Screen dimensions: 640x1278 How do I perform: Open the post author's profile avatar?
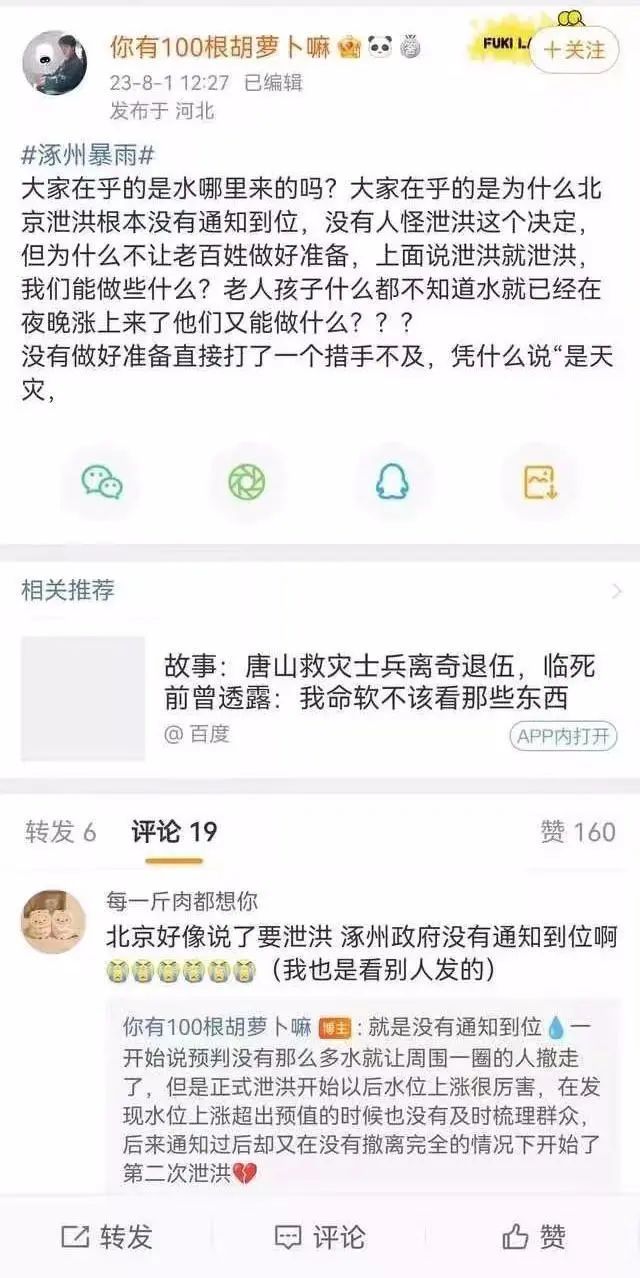point(55,62)
